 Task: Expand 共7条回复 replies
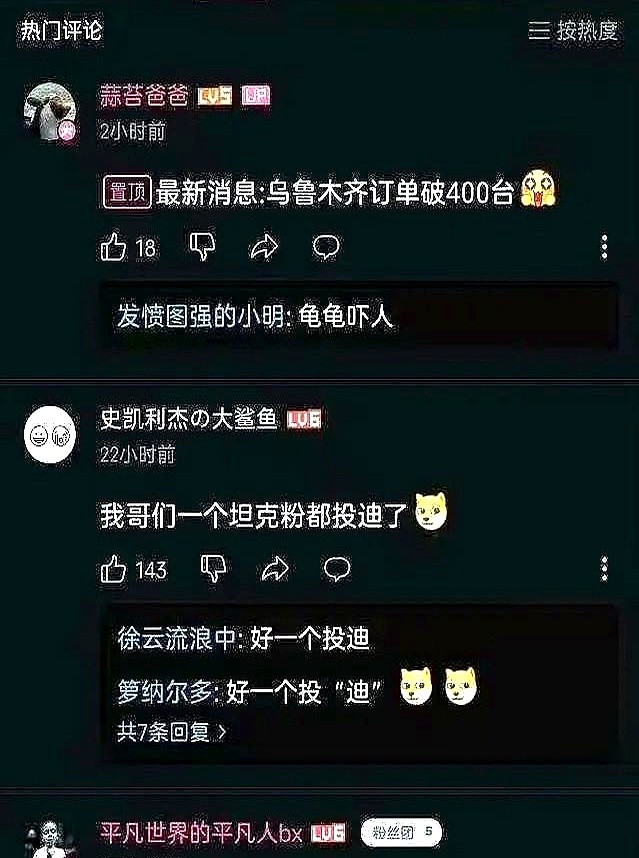point(172,732)
